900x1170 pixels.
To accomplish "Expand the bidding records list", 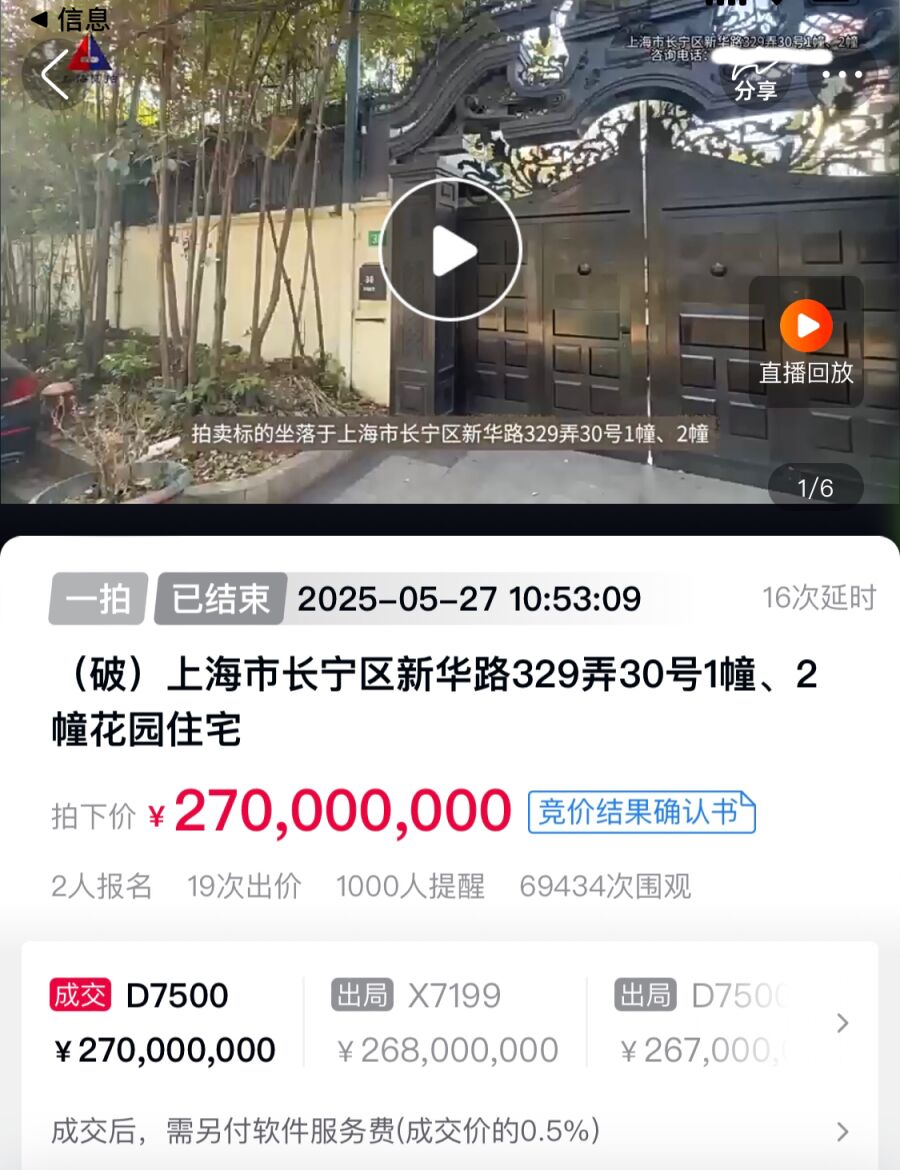I will pyautogui.click(x=842, y=1023).
